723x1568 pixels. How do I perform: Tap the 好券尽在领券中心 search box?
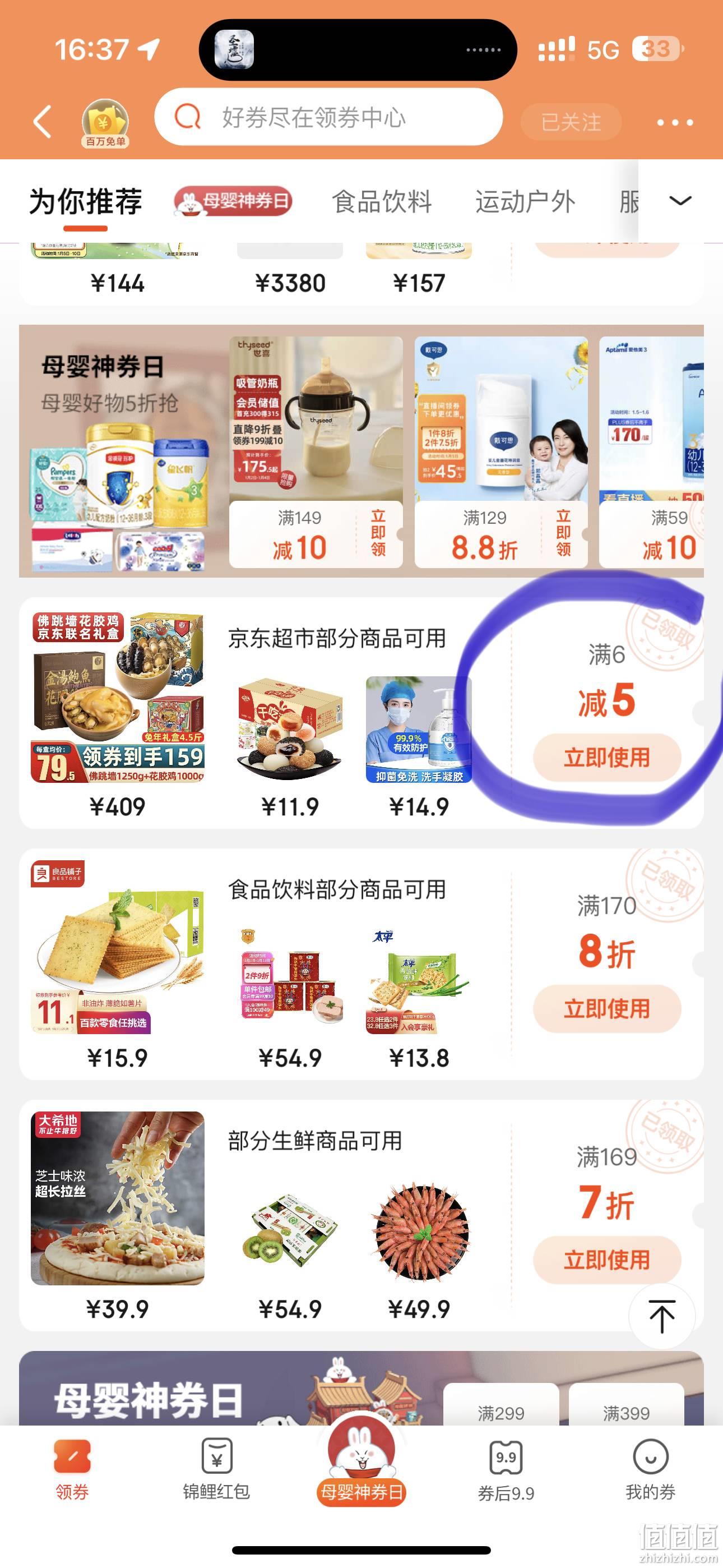tap(328, 117)
